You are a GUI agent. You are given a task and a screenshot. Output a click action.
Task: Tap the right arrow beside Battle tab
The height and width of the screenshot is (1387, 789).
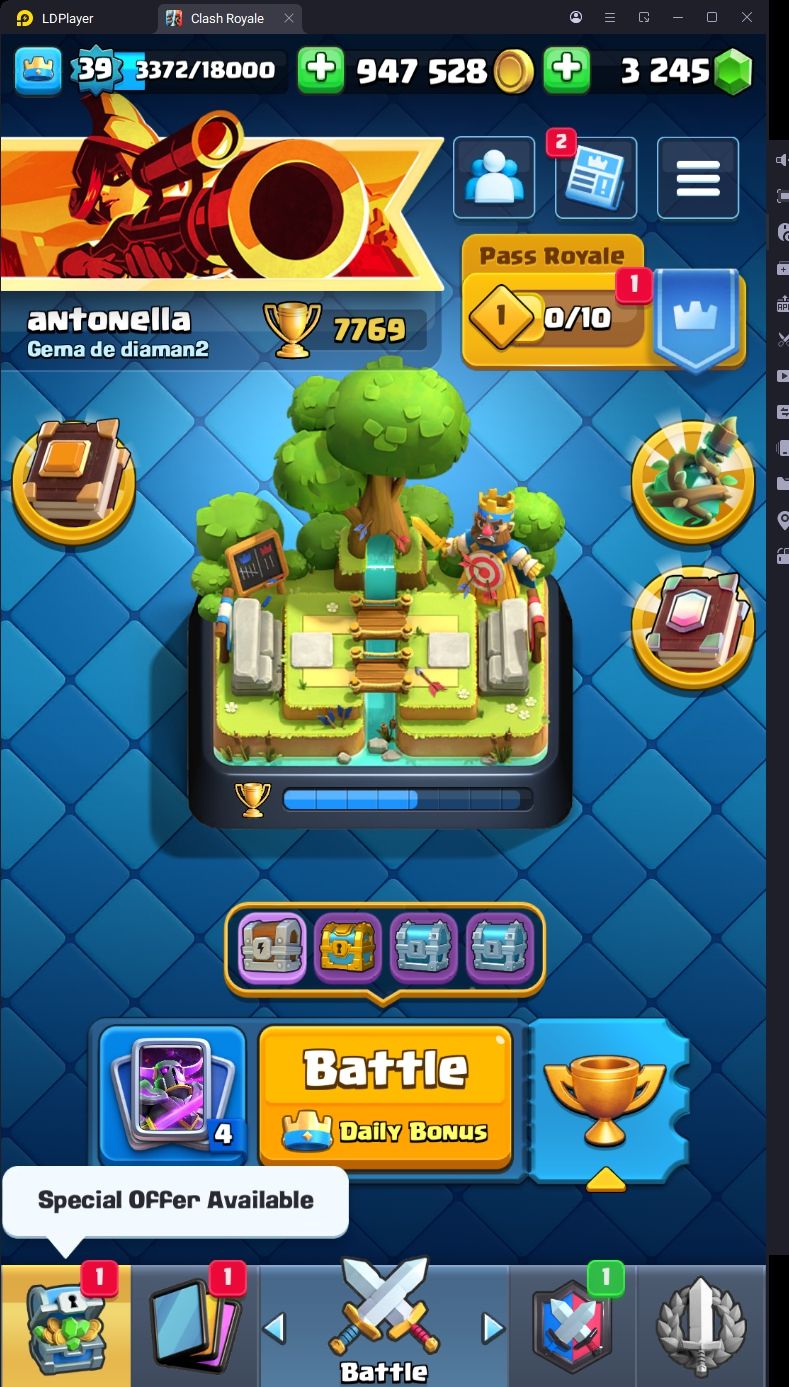pyautogui.click(x=493, y=1328)
